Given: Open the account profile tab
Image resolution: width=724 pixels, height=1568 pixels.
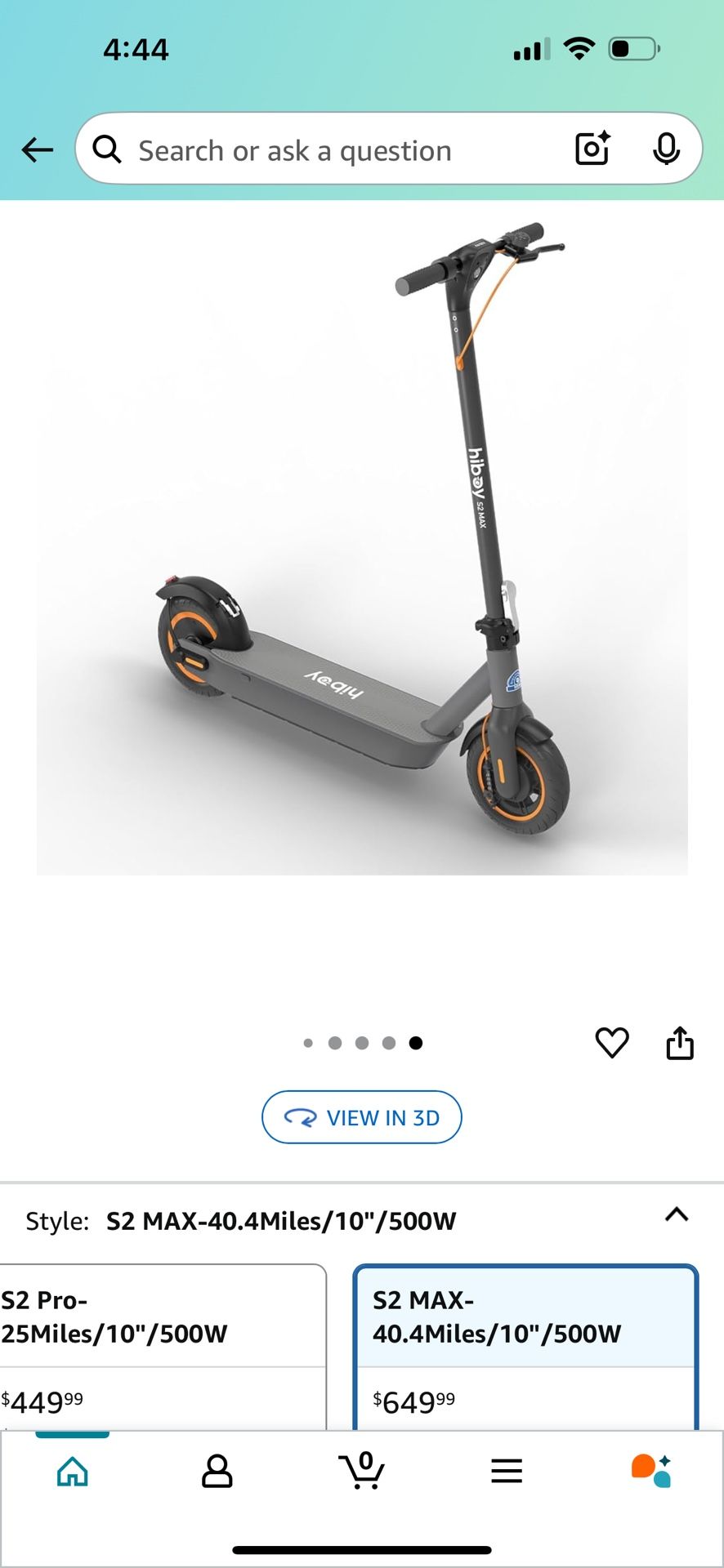Looking at the screenshot, I should click(x=217, y=1472).
